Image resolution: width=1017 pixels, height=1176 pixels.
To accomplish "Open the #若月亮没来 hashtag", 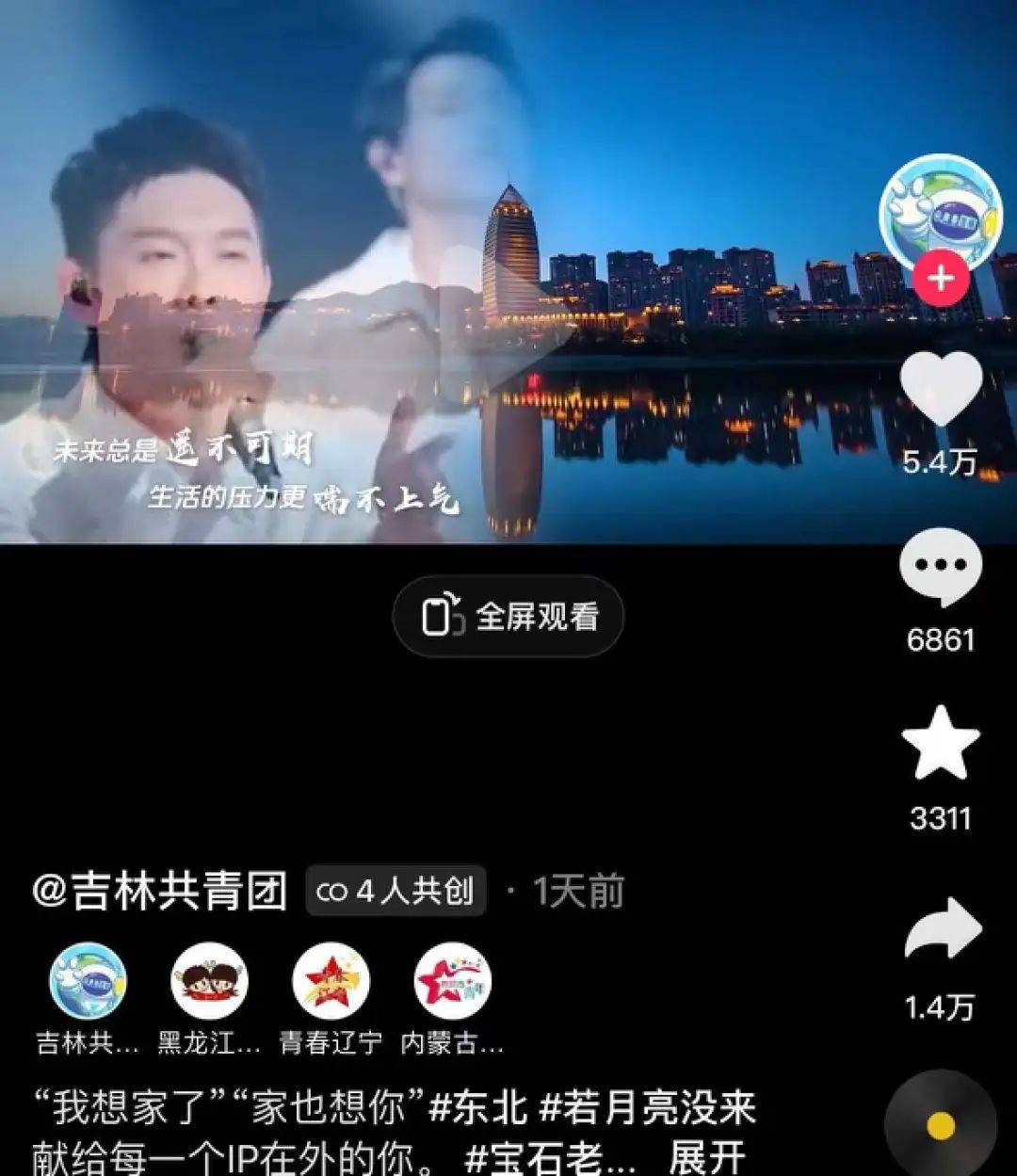I will pos(647,1108).
